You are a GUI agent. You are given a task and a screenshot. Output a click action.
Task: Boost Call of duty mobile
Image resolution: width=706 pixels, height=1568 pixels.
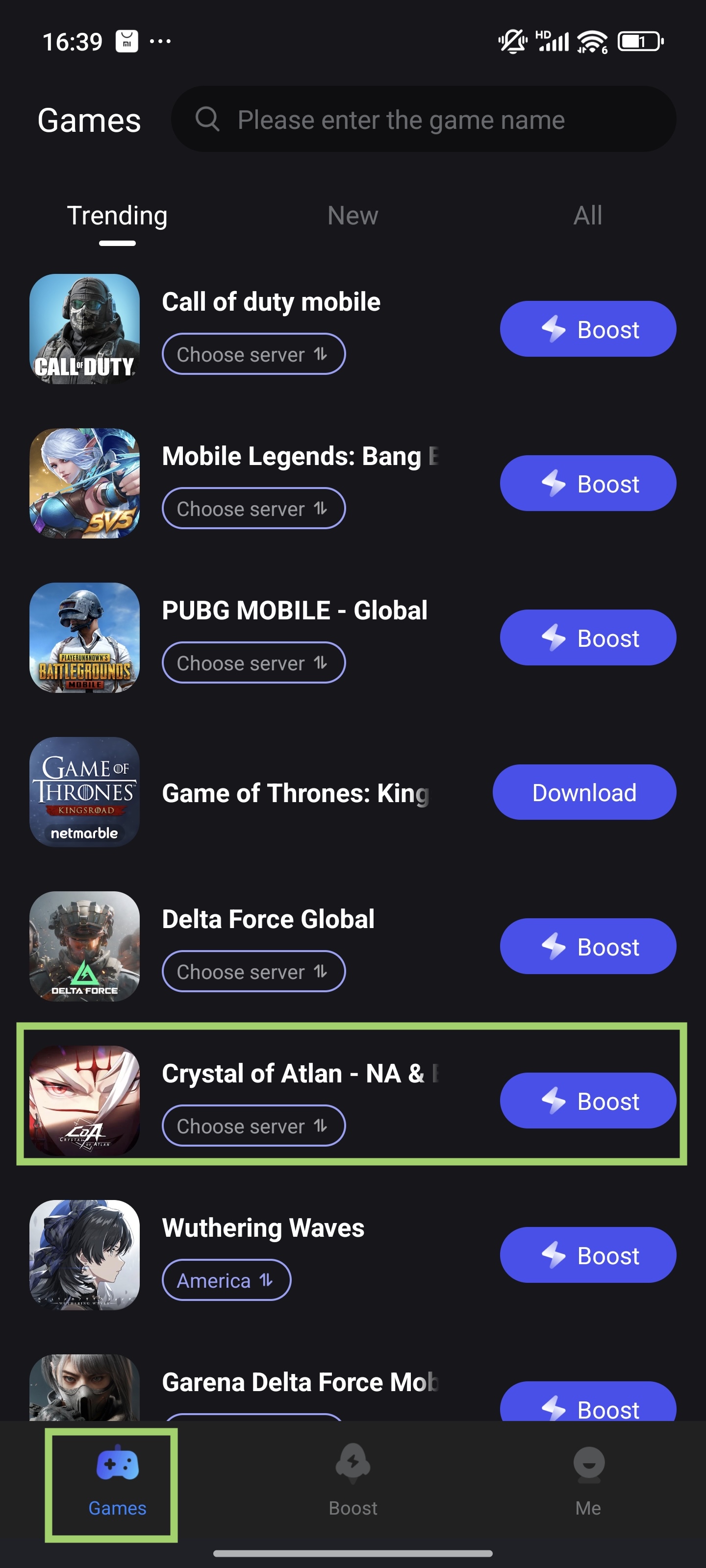click(x=587, y=329)
